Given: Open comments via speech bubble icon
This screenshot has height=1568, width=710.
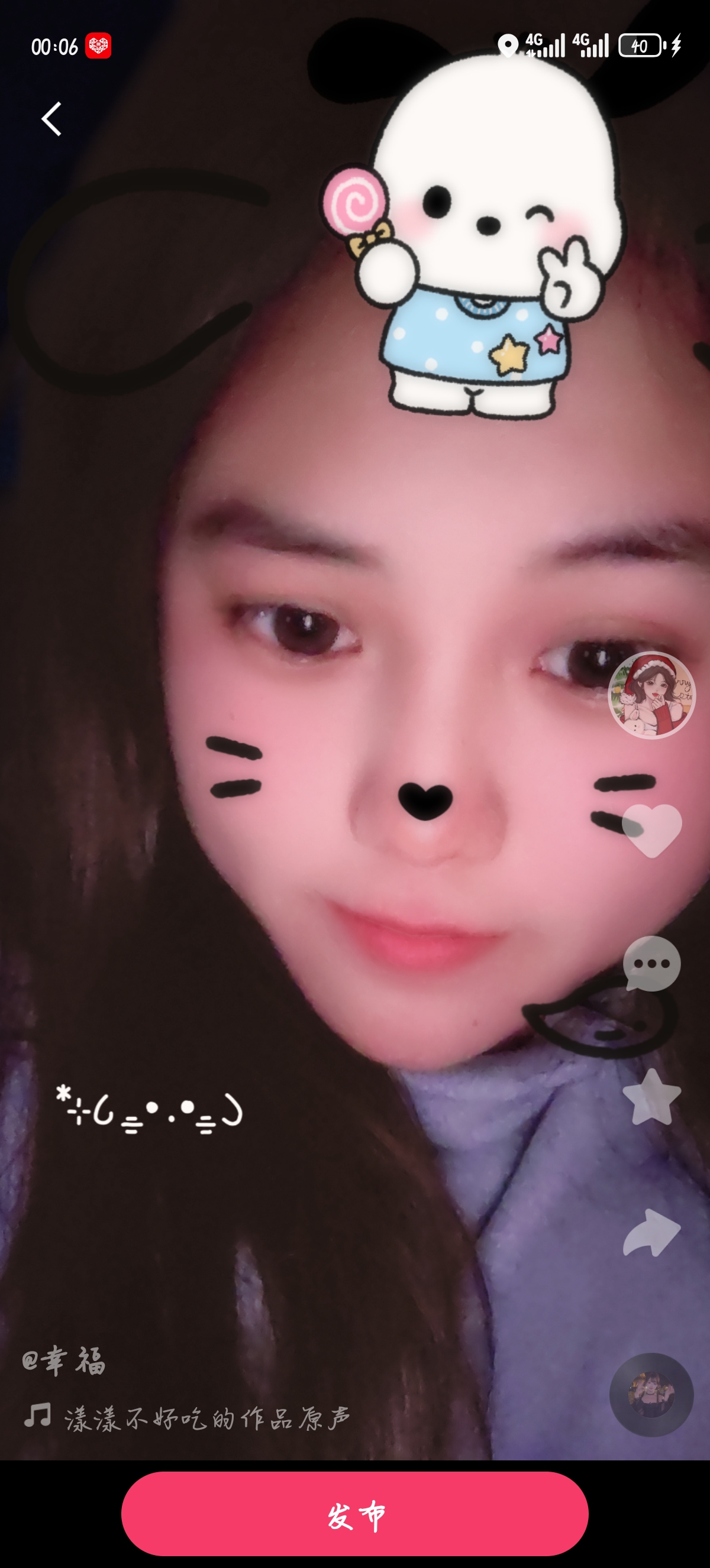Looking at the screenshot, I should pos(651,964).
